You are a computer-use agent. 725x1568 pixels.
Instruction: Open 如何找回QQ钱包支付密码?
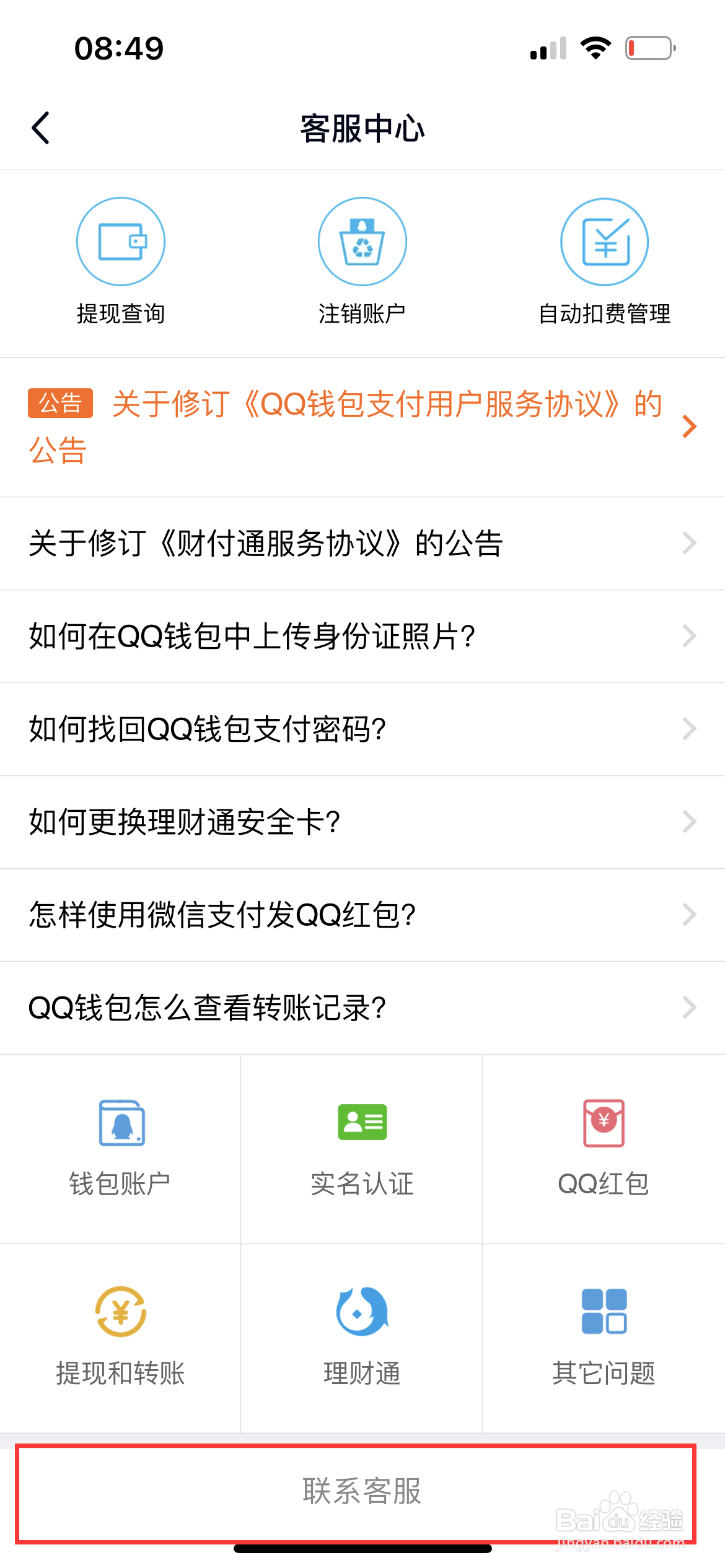[362, 730]
